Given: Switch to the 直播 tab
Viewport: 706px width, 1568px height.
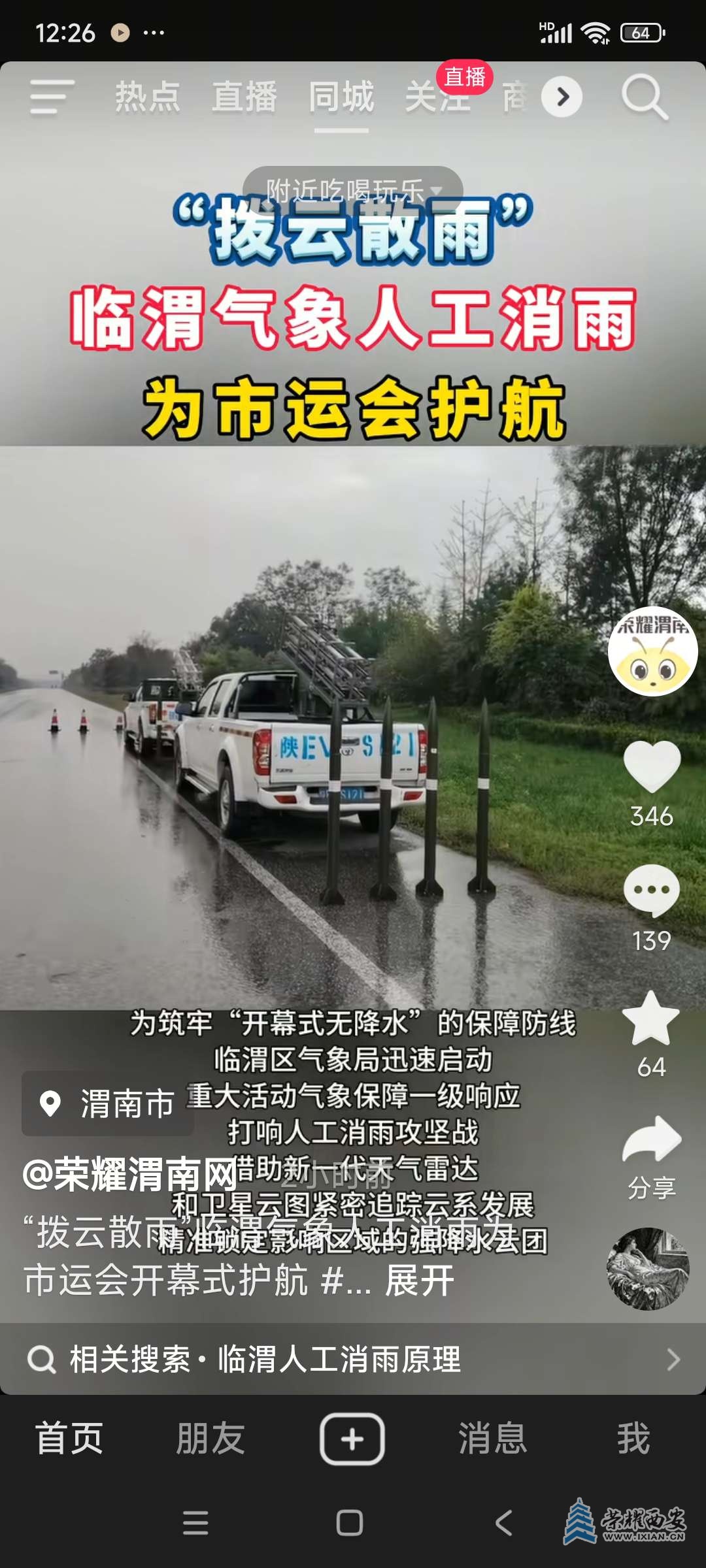Looking at the screenshot, I should pyautogui.click(x=244, y=97).
